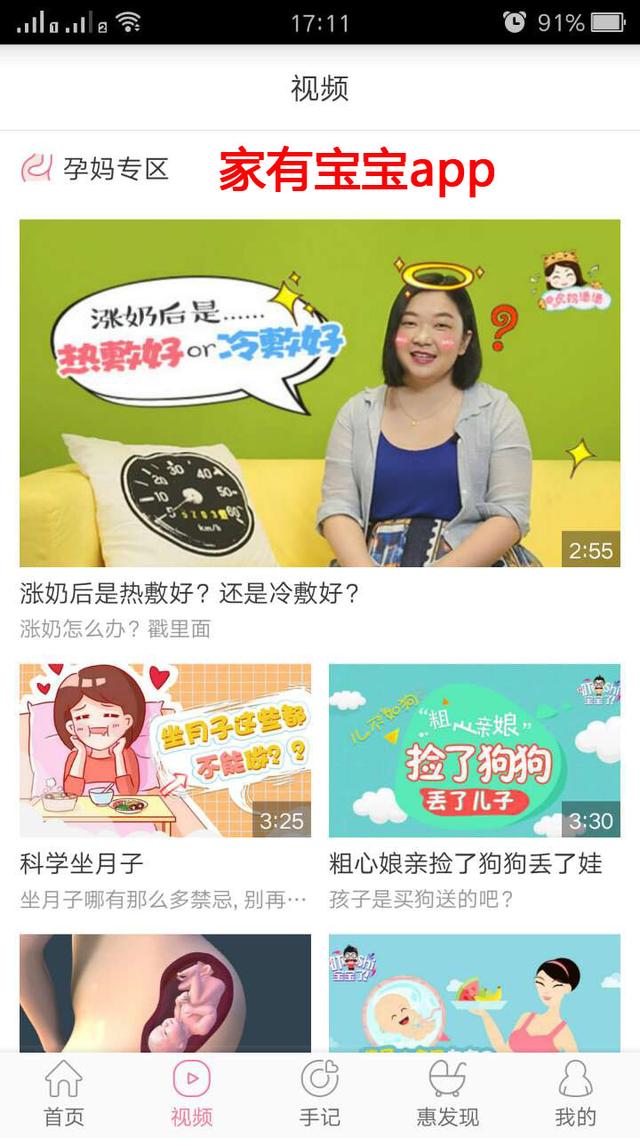Open the video with baby and fruit plate
640x1138 pixels.
click(475, 992)
